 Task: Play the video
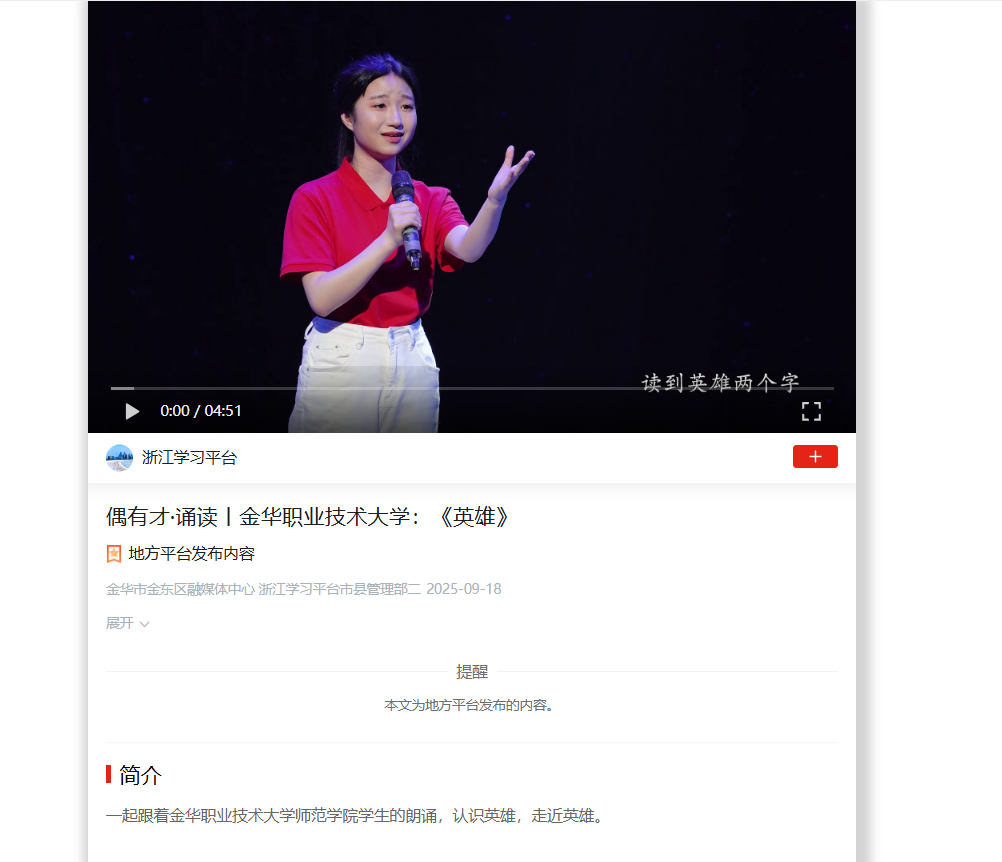pos(132,411)
